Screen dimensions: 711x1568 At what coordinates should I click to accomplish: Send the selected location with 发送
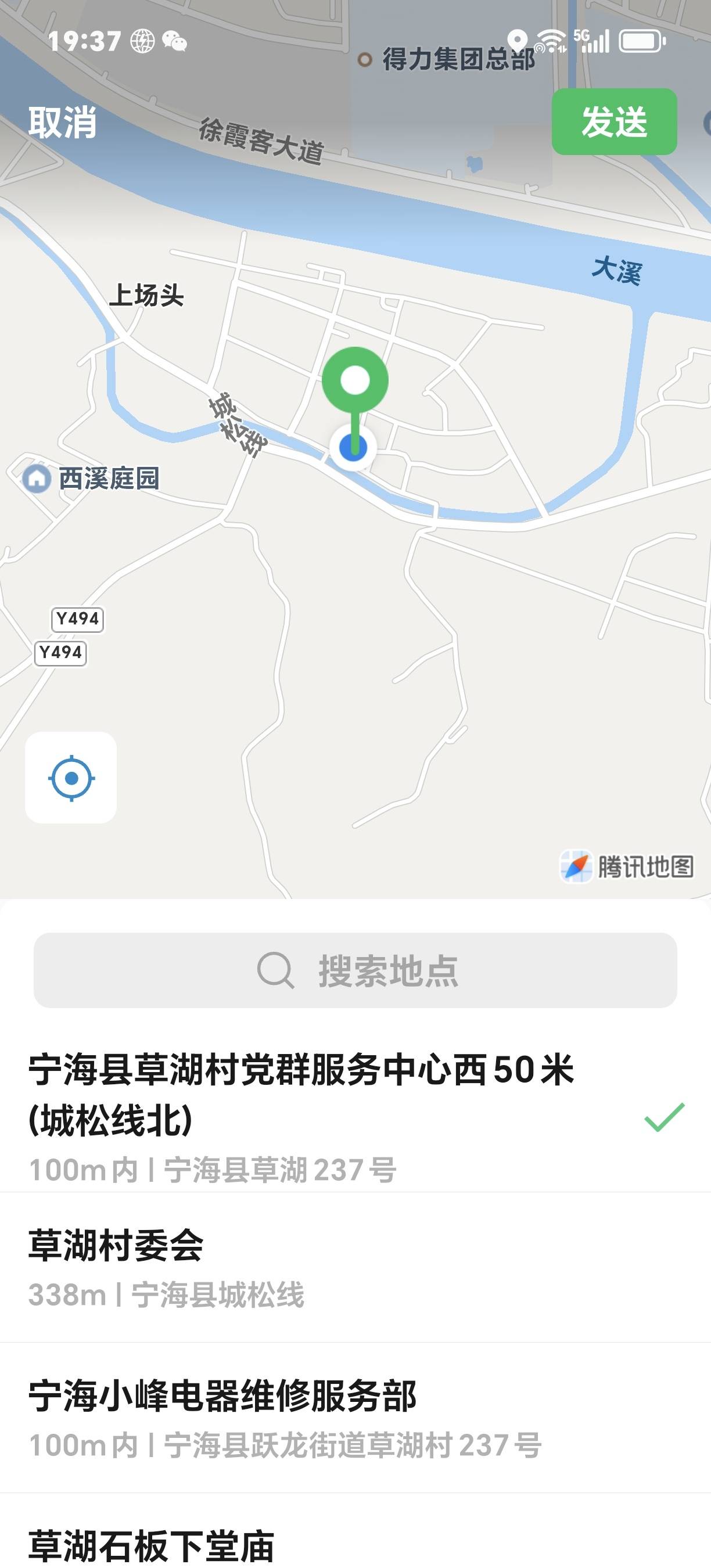click(613, 122)
